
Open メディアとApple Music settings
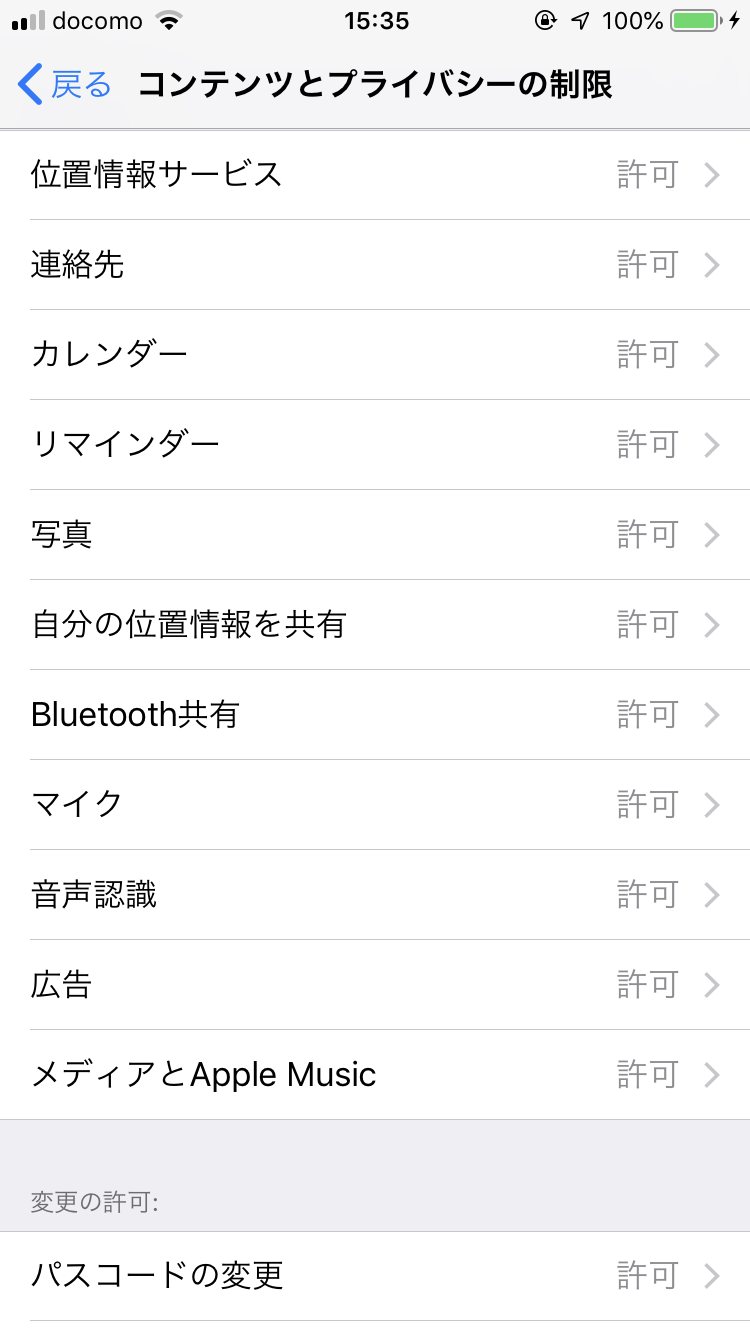[375, 1075]
